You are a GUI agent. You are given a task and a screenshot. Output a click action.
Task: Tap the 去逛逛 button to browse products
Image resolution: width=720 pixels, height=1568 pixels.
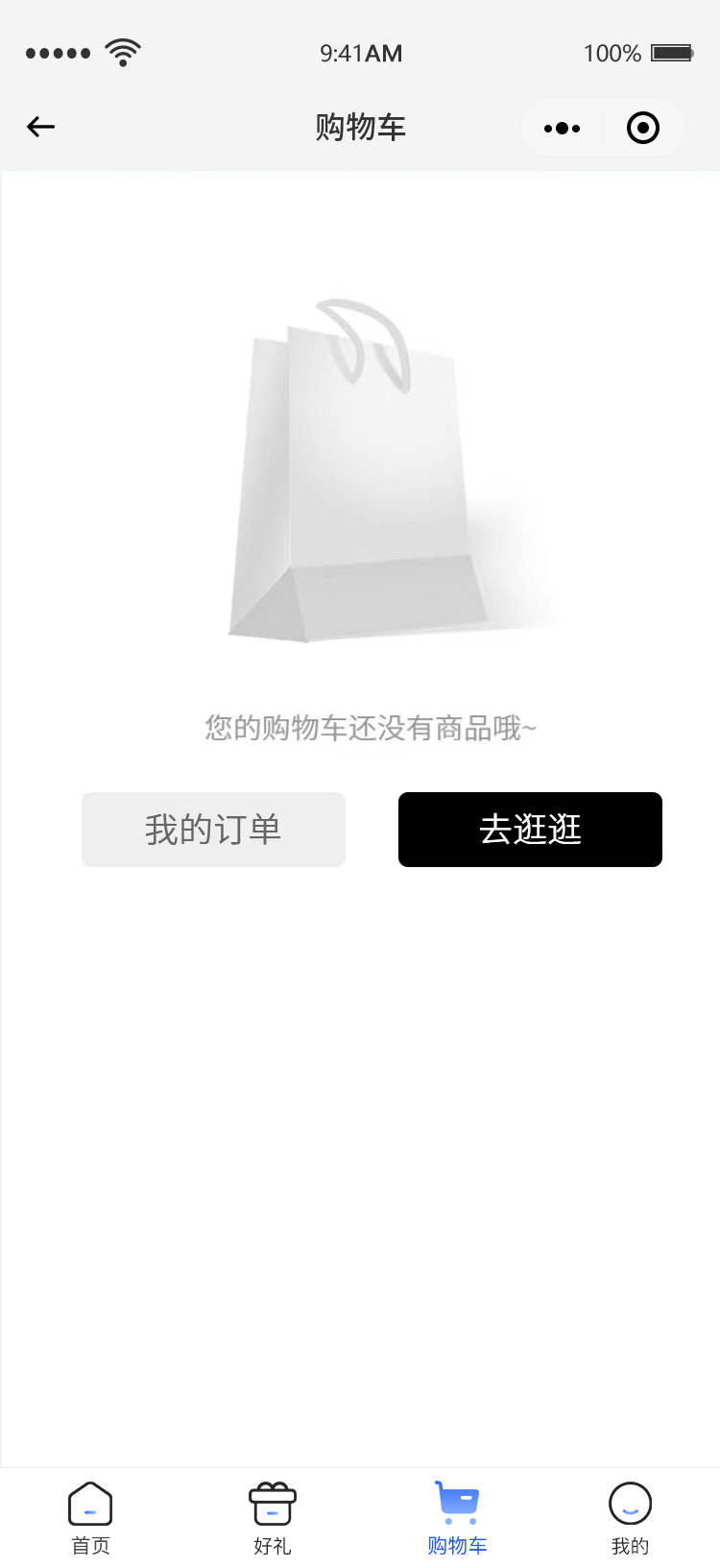[530, 830]
